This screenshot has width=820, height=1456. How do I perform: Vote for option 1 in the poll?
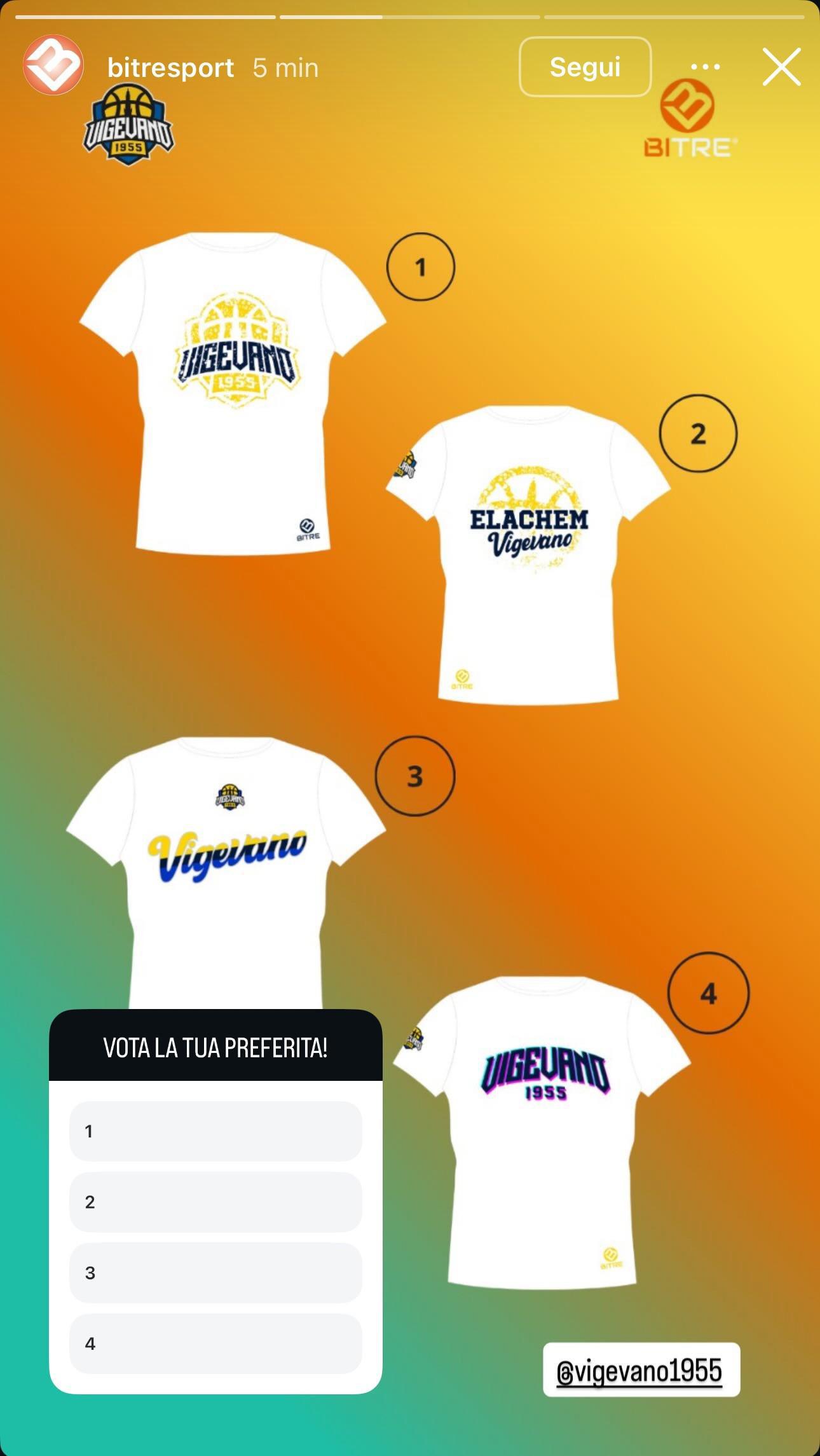pos(215,1131)
